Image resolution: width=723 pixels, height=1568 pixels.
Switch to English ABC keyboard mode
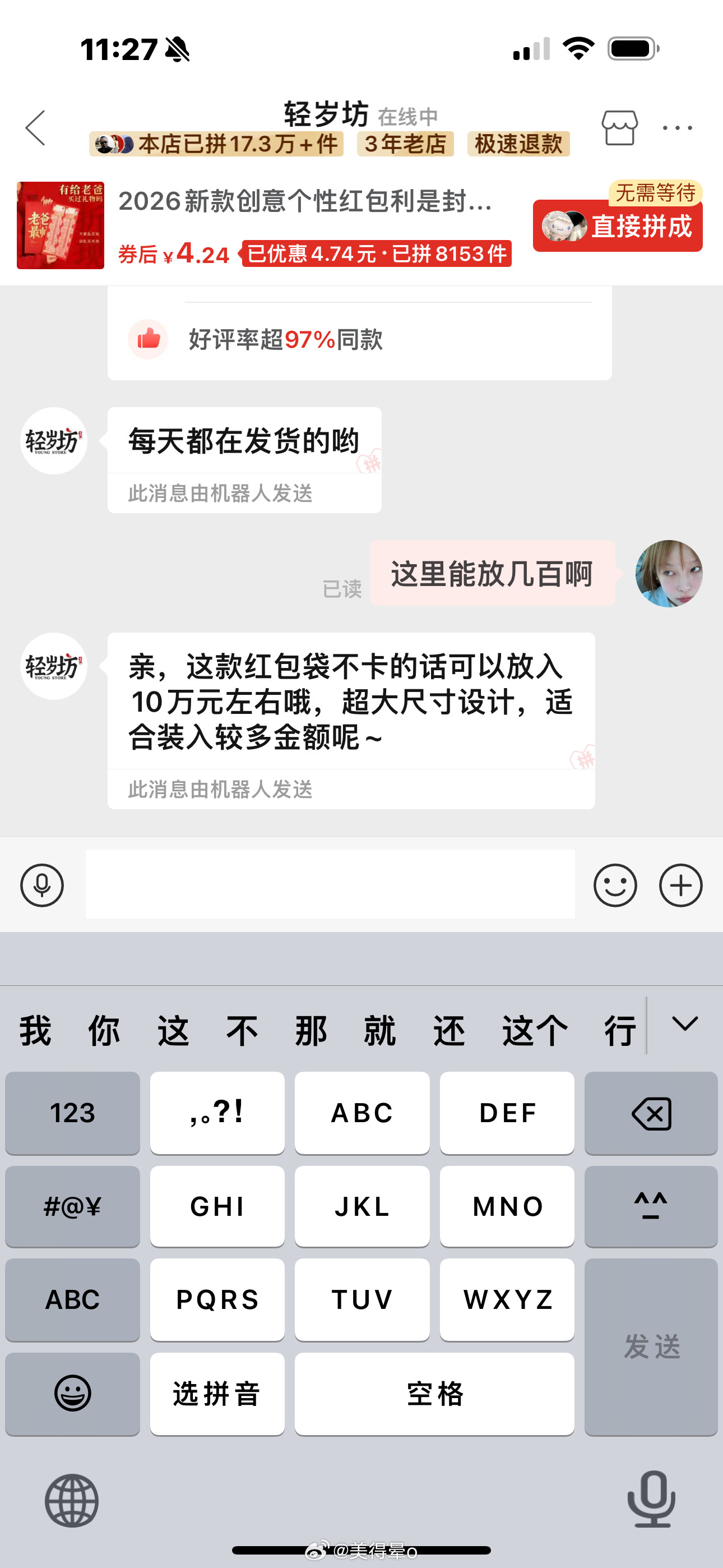pos(72,1299)
